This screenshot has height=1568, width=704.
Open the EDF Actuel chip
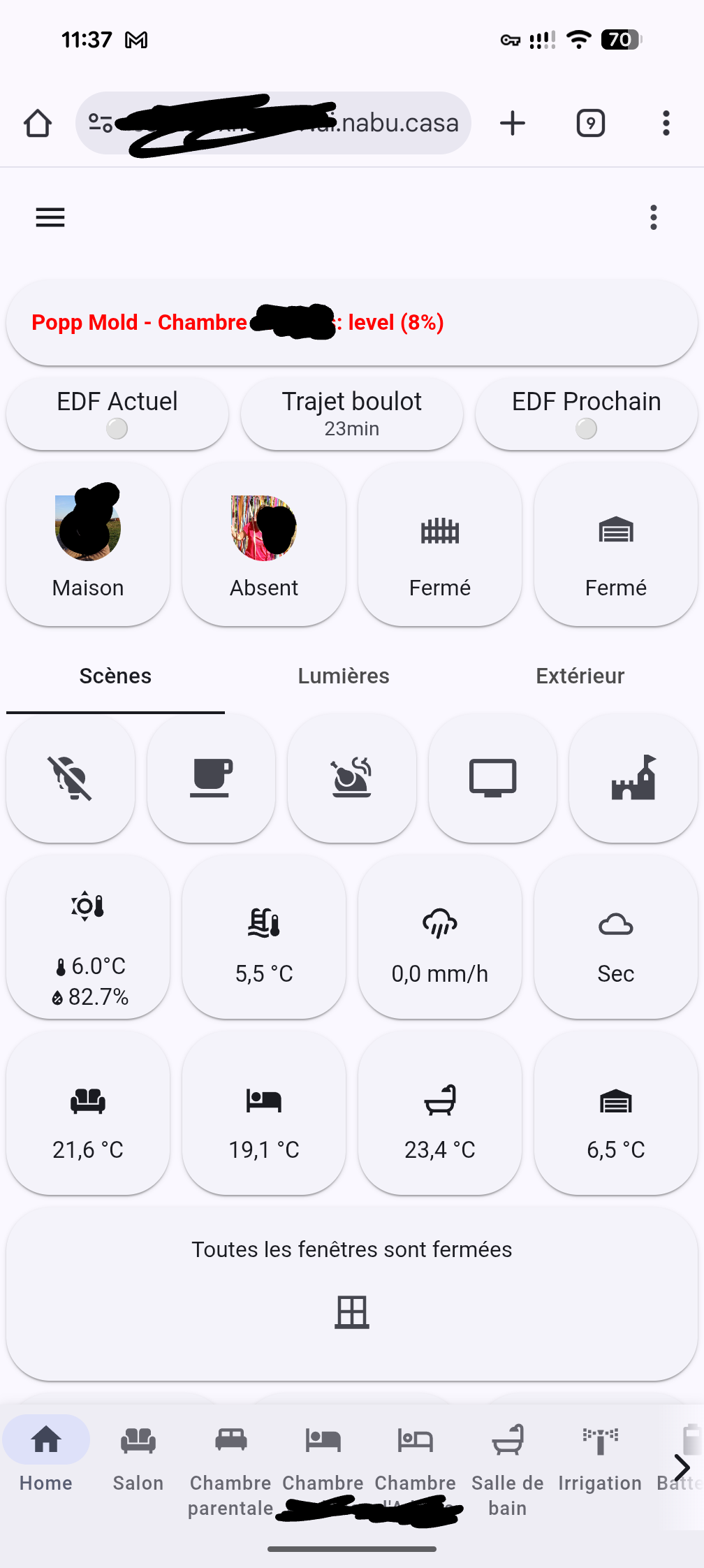117,414
